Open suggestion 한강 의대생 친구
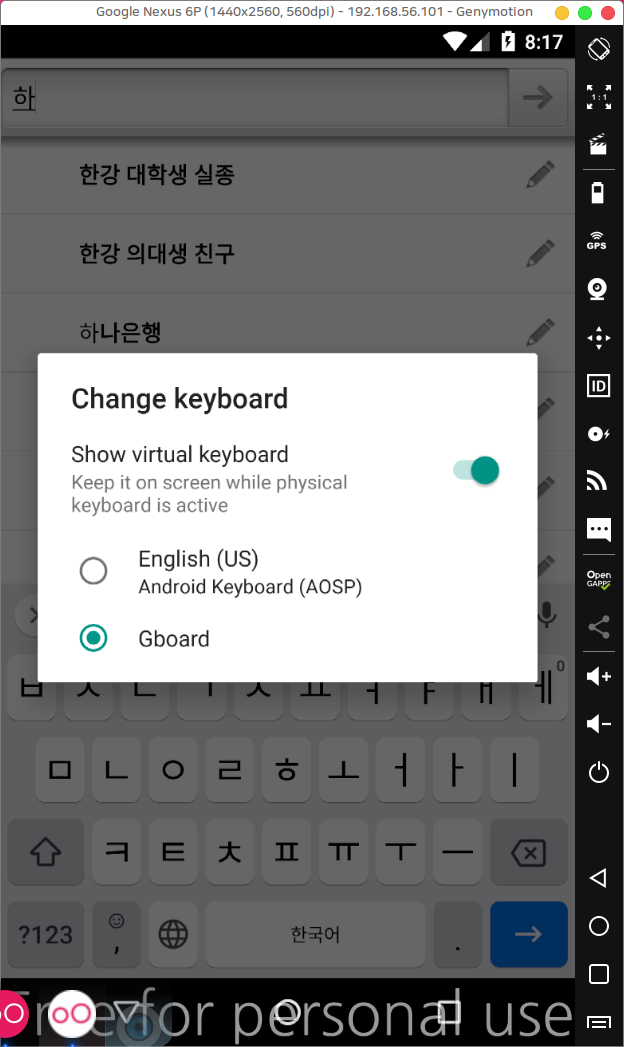 click(157, 253)
